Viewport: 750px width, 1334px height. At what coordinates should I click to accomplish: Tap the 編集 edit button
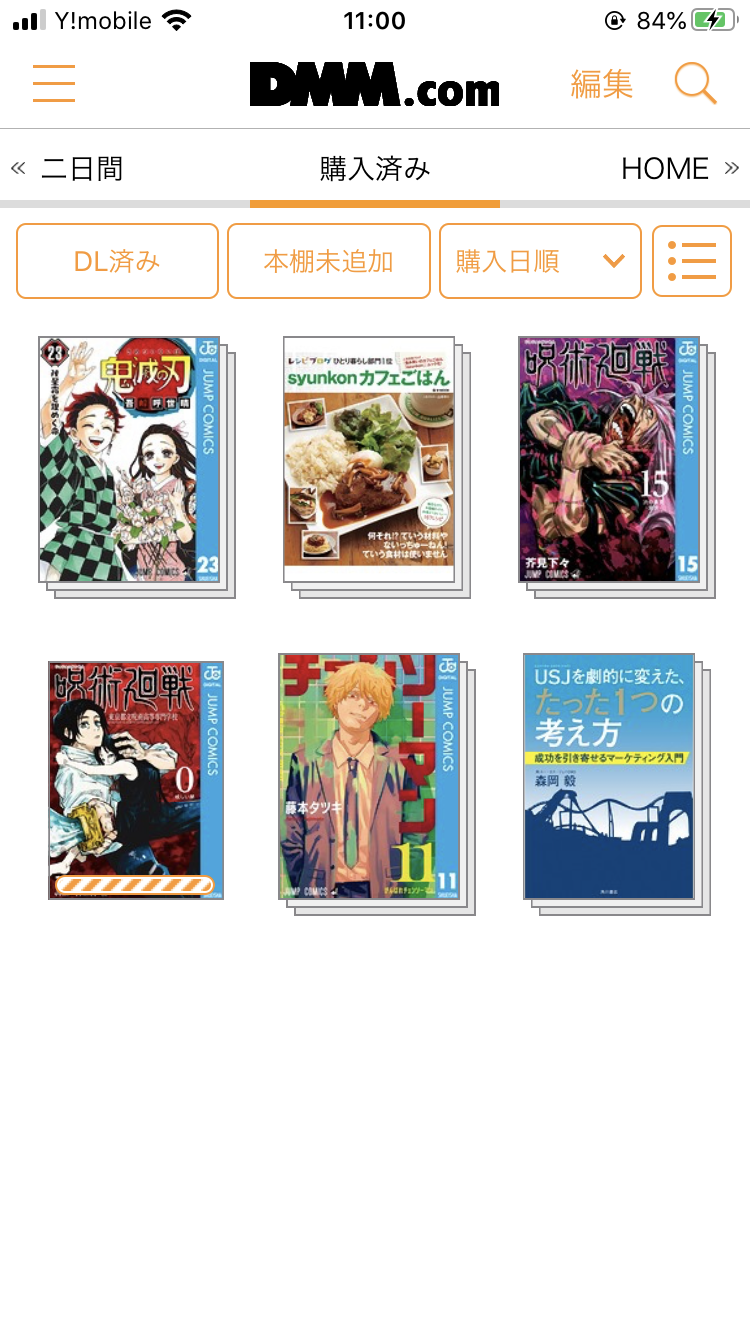point(602,84)
